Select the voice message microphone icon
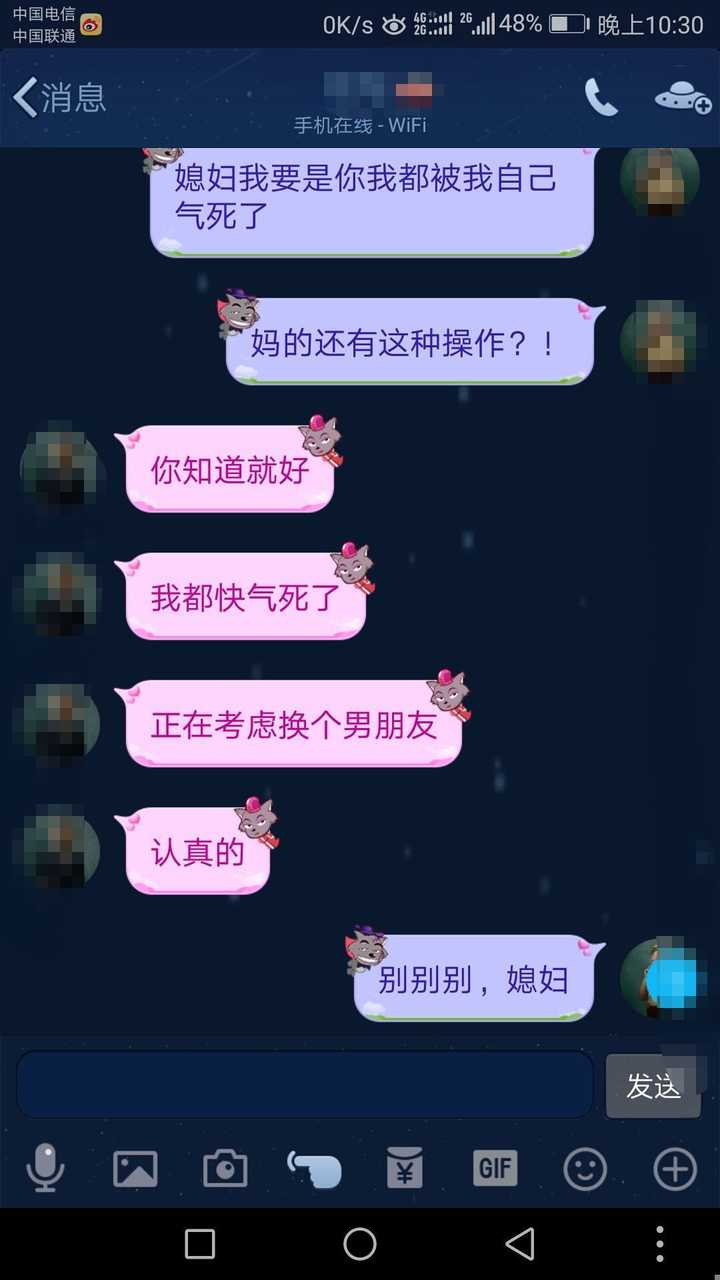The image size is (720, 1280). (45, 1167)
